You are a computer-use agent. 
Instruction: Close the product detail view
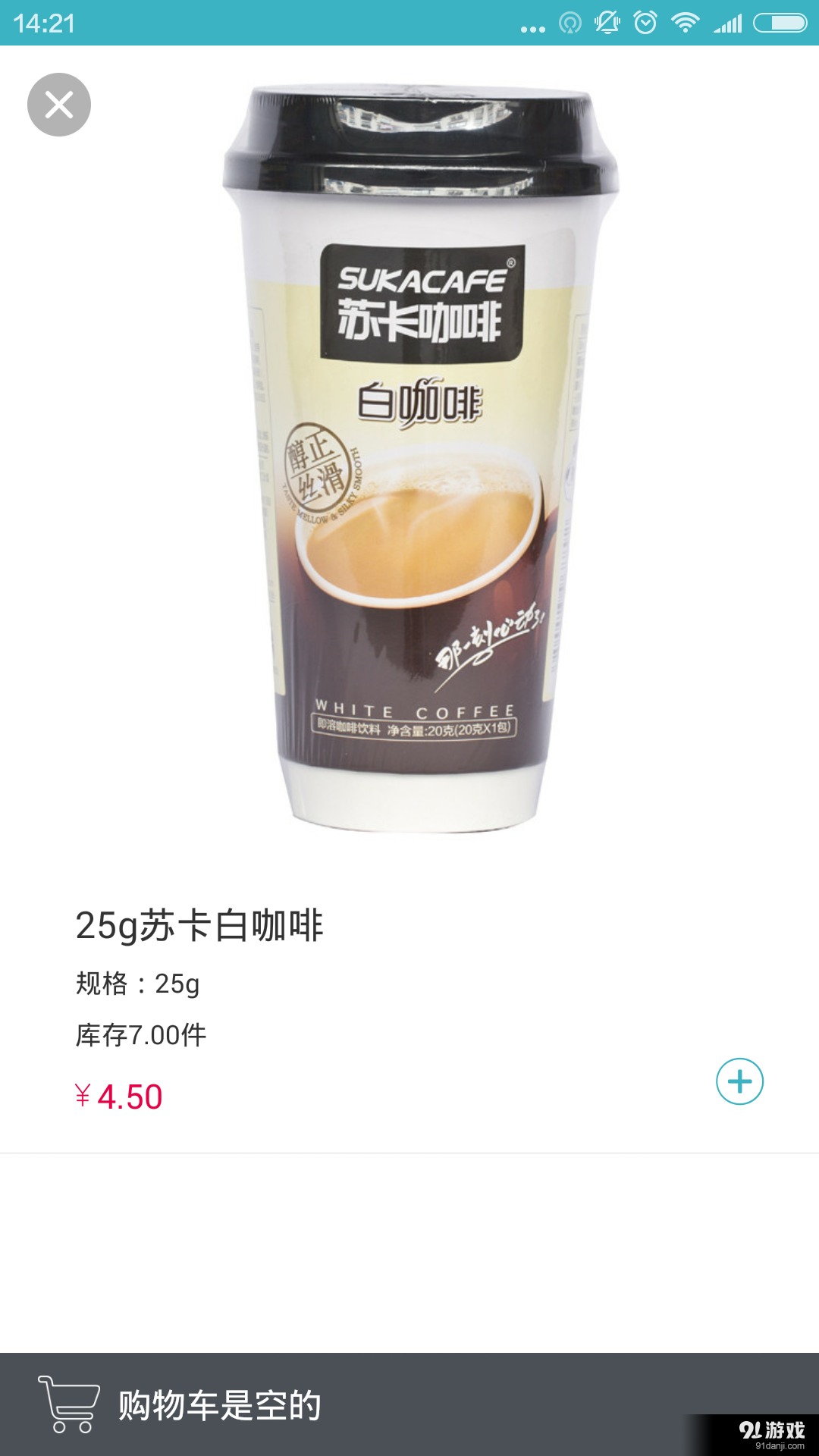click(x=59, y=105)
